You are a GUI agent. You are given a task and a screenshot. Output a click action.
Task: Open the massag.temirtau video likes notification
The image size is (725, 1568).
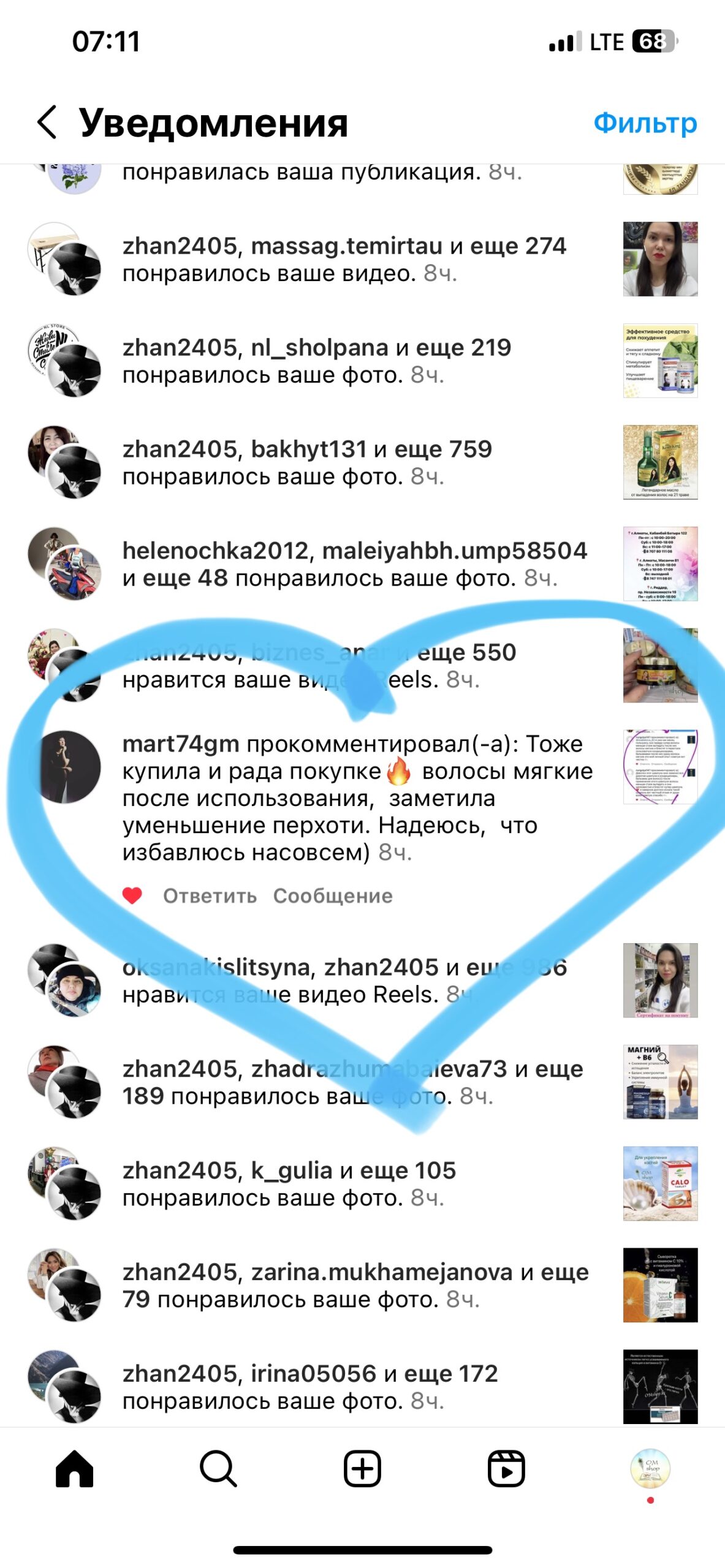pos(343,259)
